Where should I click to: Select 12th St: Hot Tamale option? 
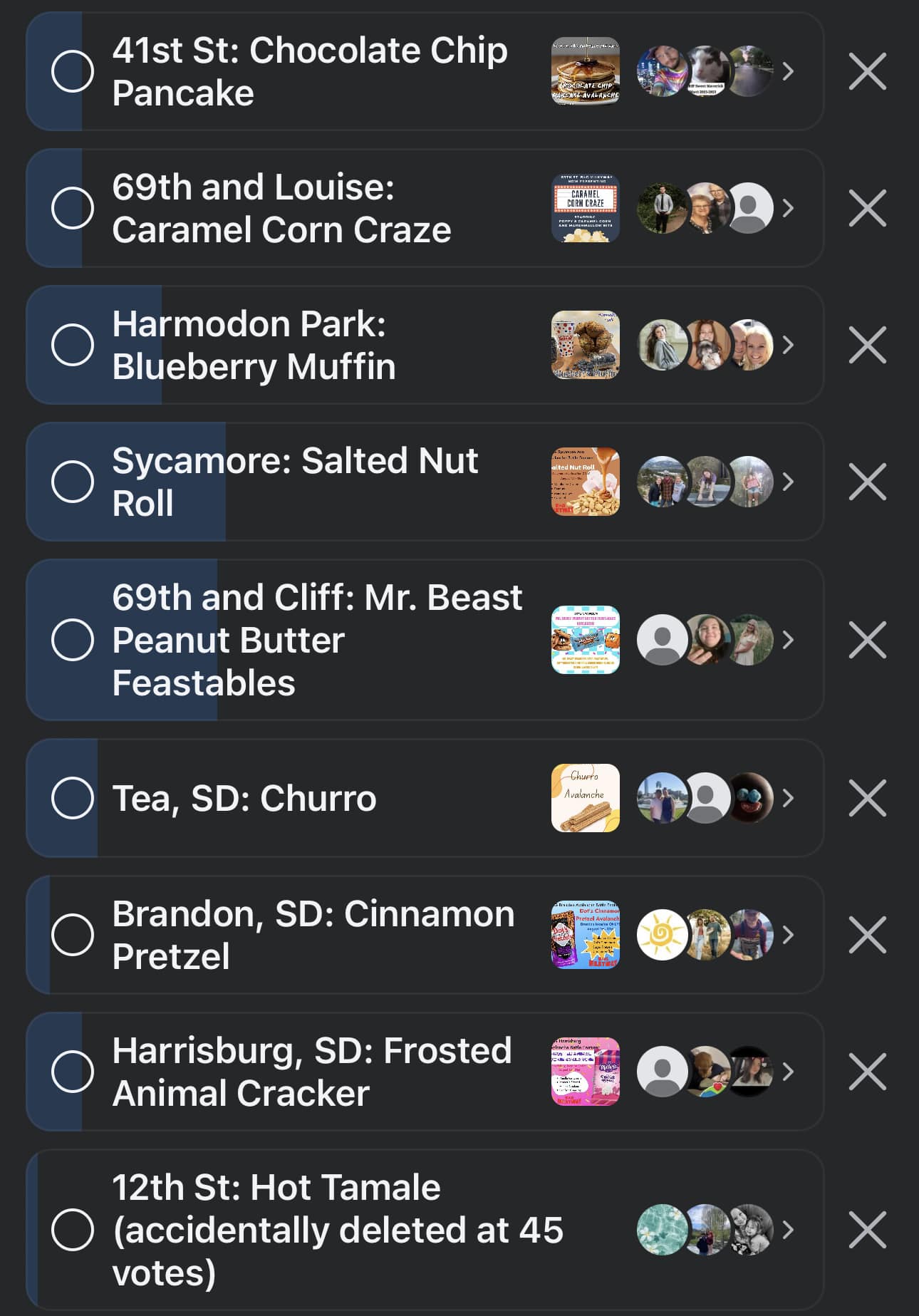(x=73, y=1230)
